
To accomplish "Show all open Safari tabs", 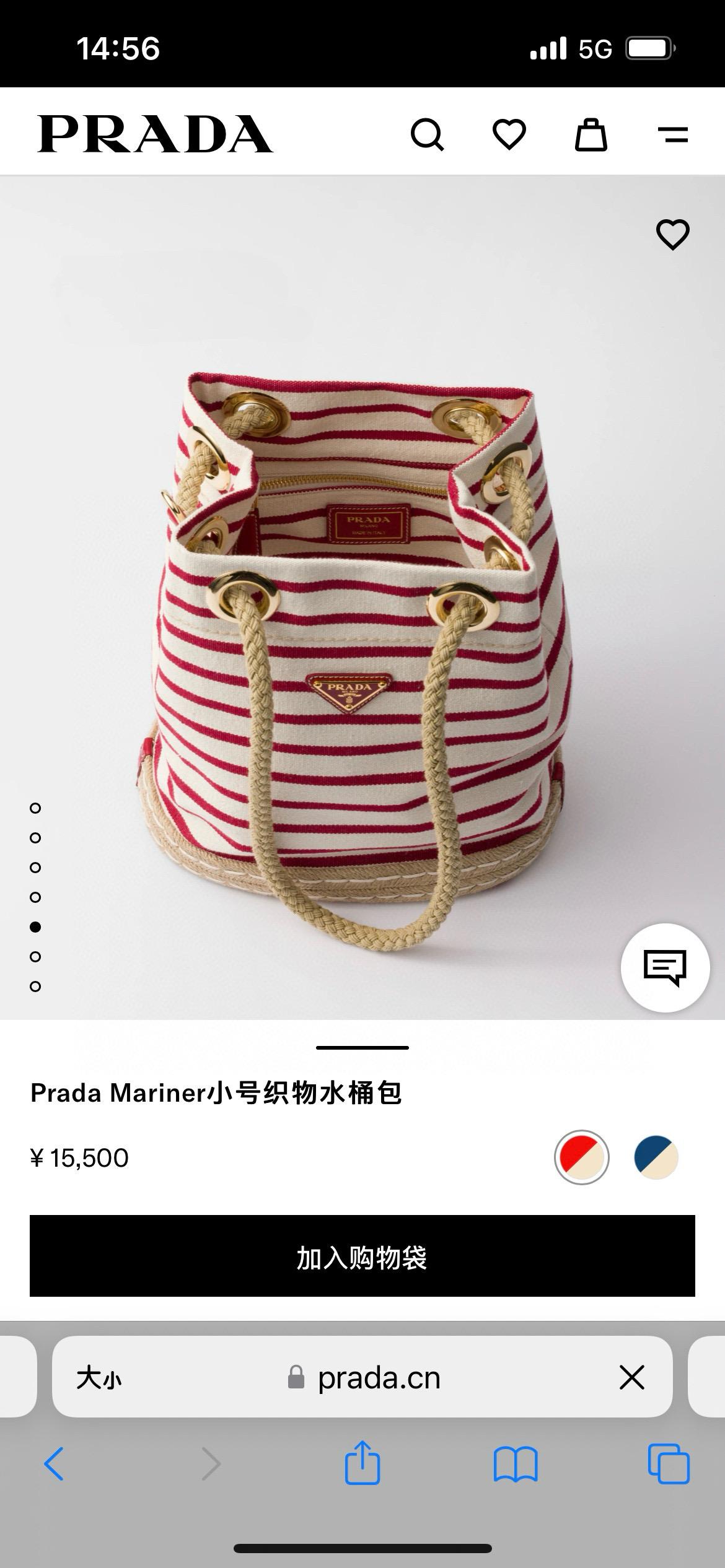I will [x=668, y=1465].
